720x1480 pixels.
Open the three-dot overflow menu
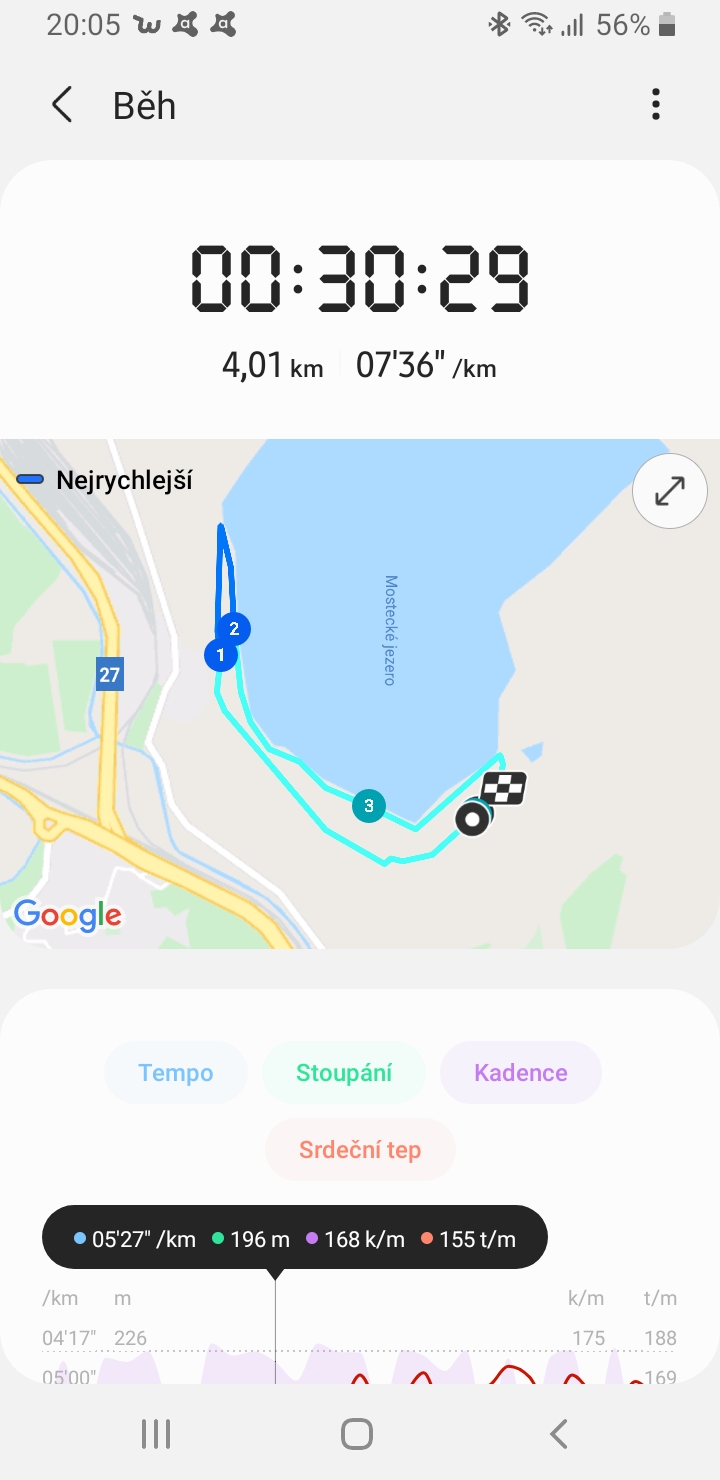pyautogui.click(x=656, y=105)
